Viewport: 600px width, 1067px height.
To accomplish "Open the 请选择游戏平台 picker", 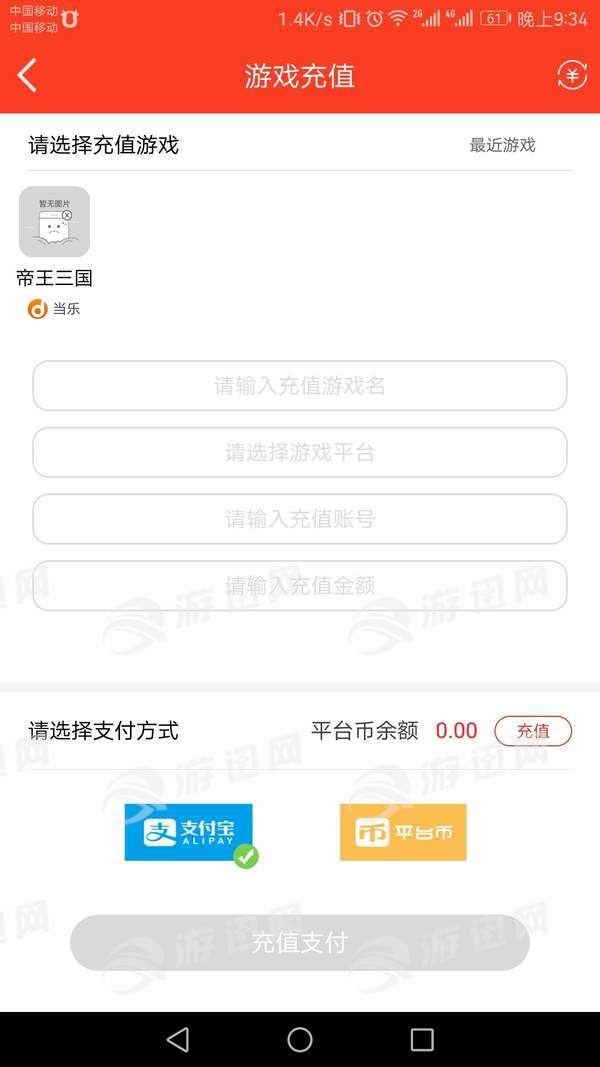I will click(300, 453).
